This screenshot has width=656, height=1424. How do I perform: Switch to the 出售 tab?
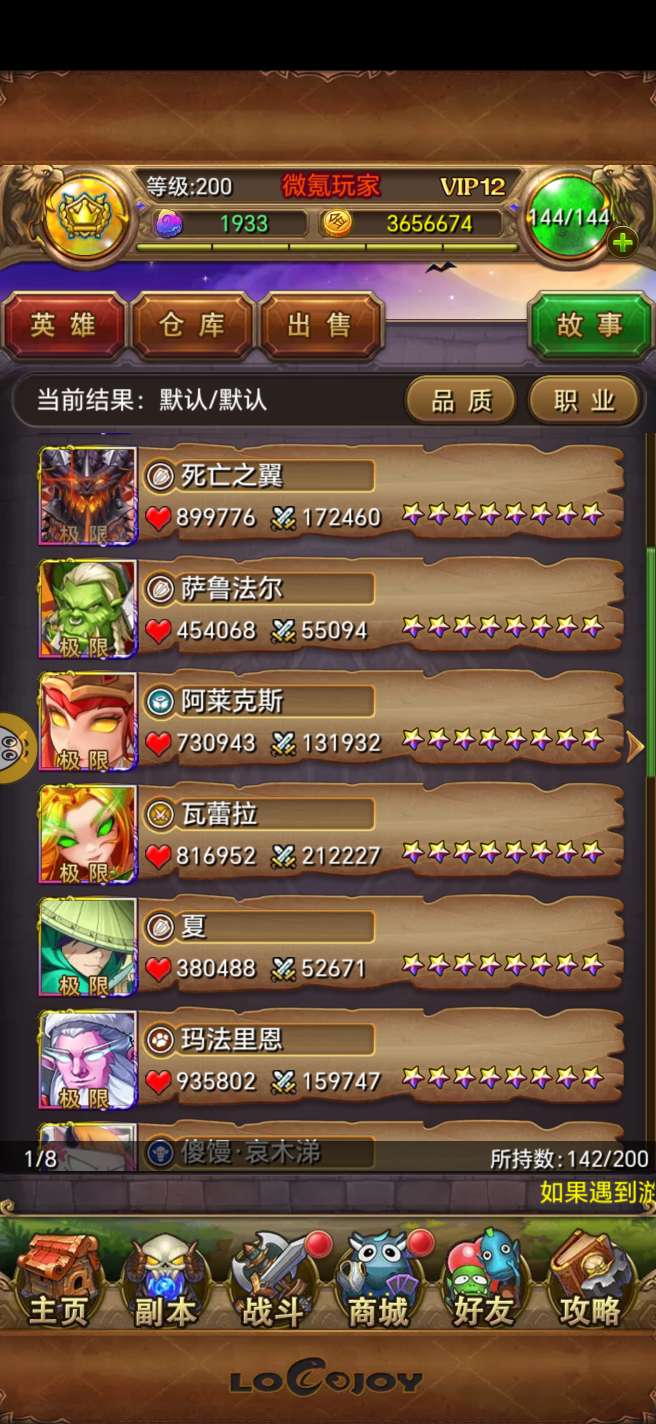click(x=320, y=325)
